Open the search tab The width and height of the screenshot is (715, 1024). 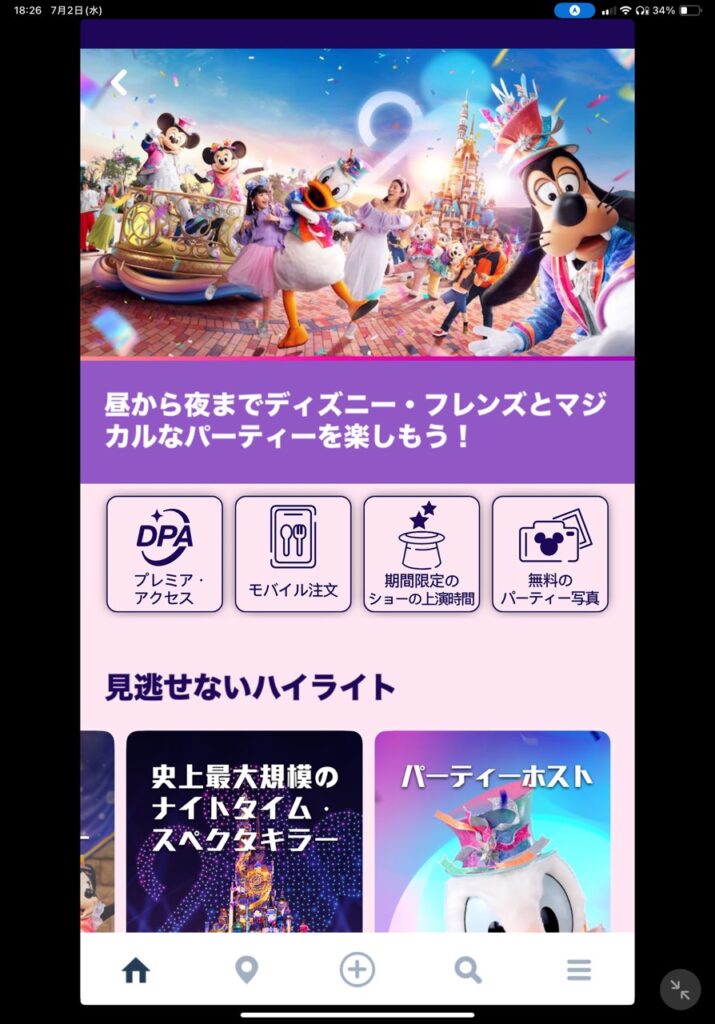coord(468,969)
